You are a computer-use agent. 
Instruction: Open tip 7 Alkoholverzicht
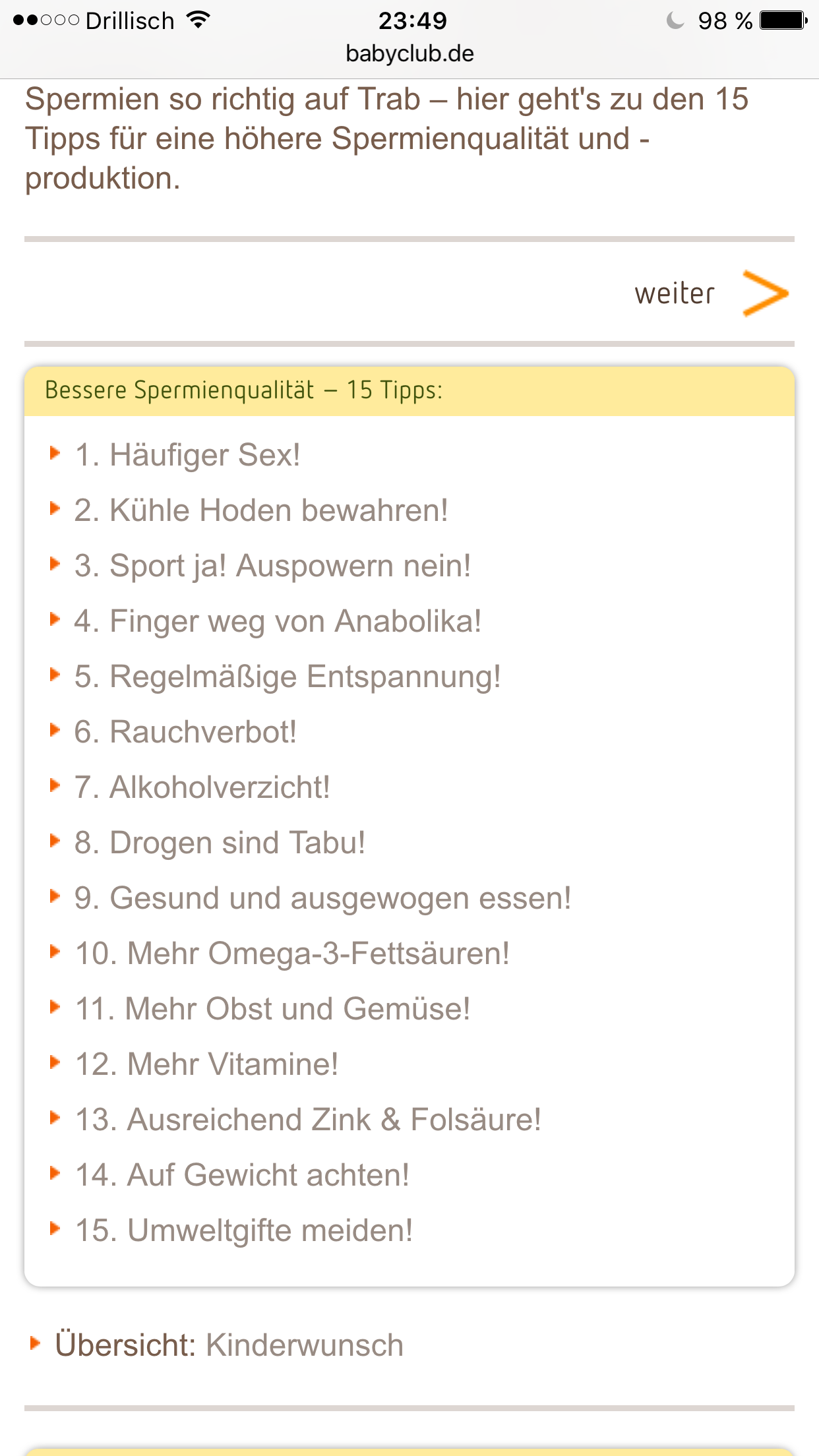coord(202,787)
